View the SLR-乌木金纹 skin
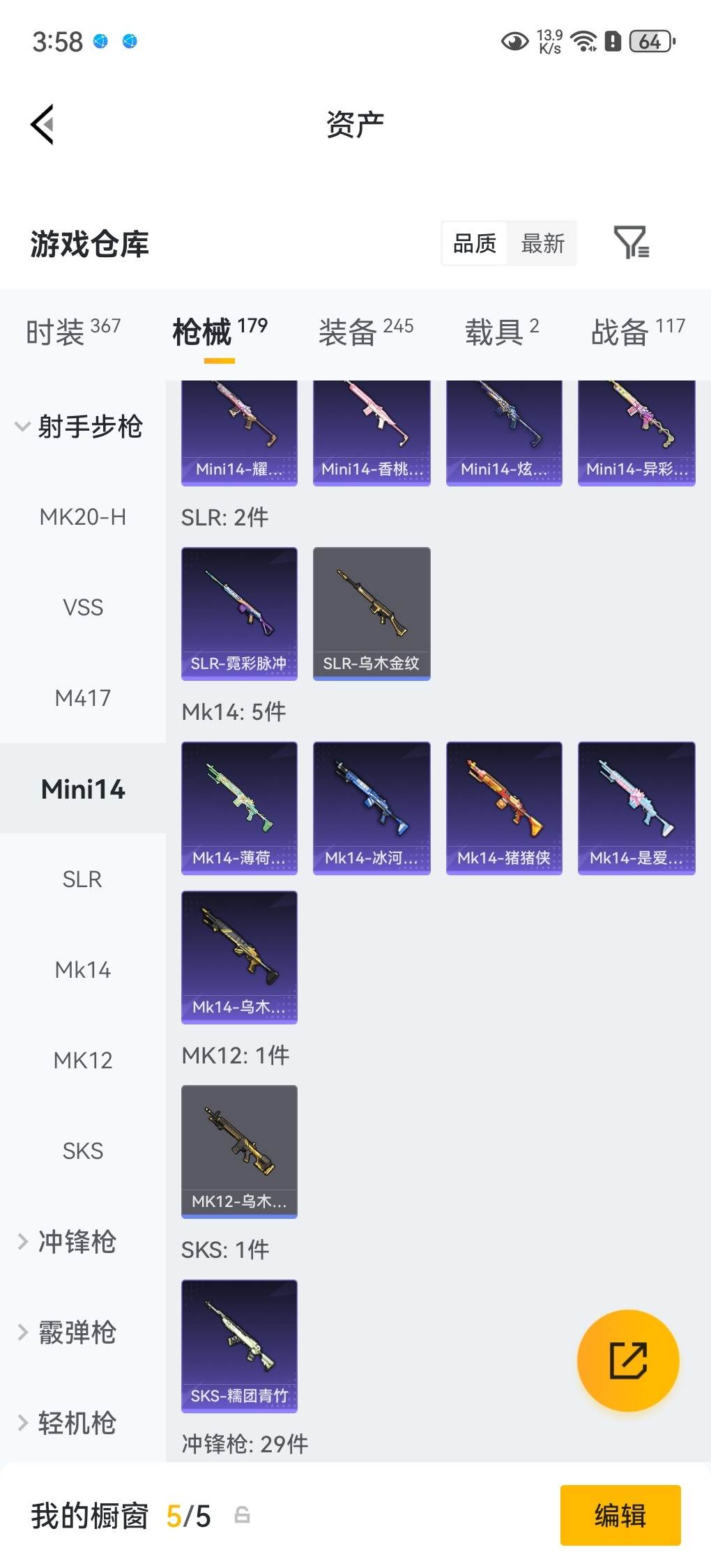The height and width of the screenshot is (1568, 711). 372,613
